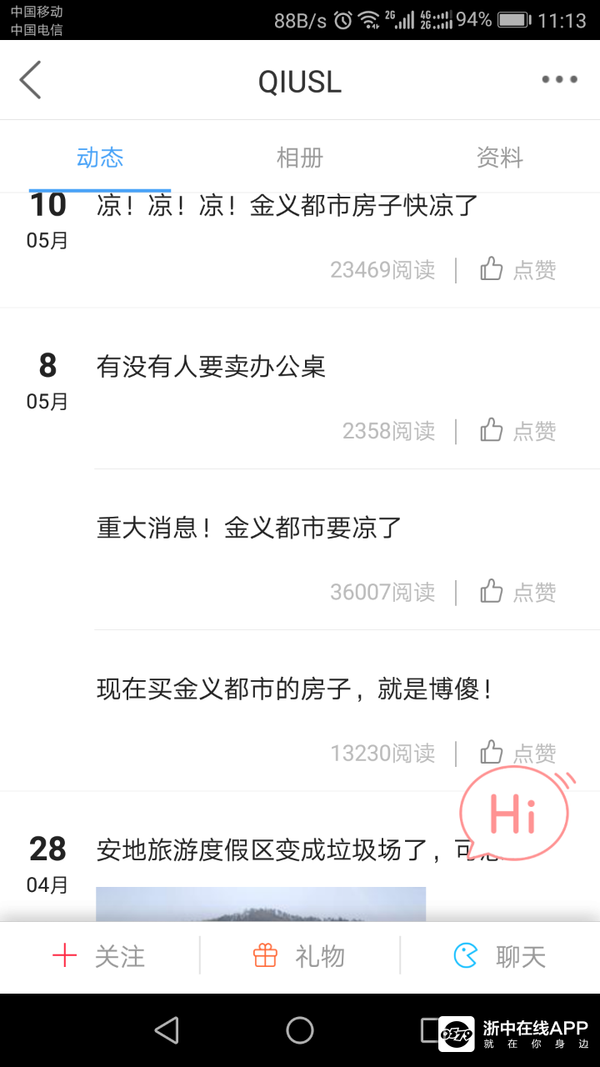Screen dimensions: 600x1067
Task: Open the post 现在买金义都市的房子，就是博傻！
Action: click(294, 689)
